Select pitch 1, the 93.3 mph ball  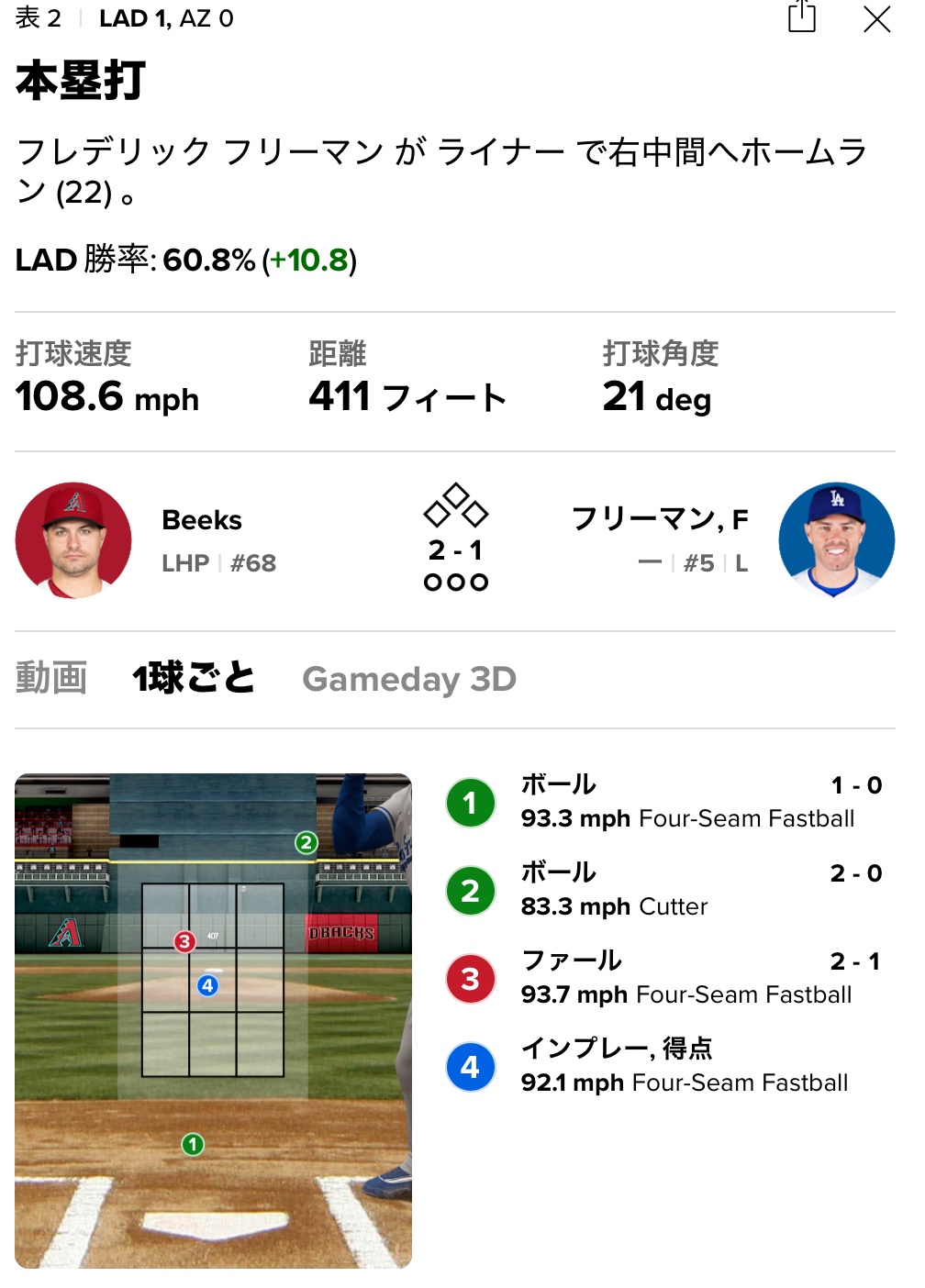pos(664,802)
